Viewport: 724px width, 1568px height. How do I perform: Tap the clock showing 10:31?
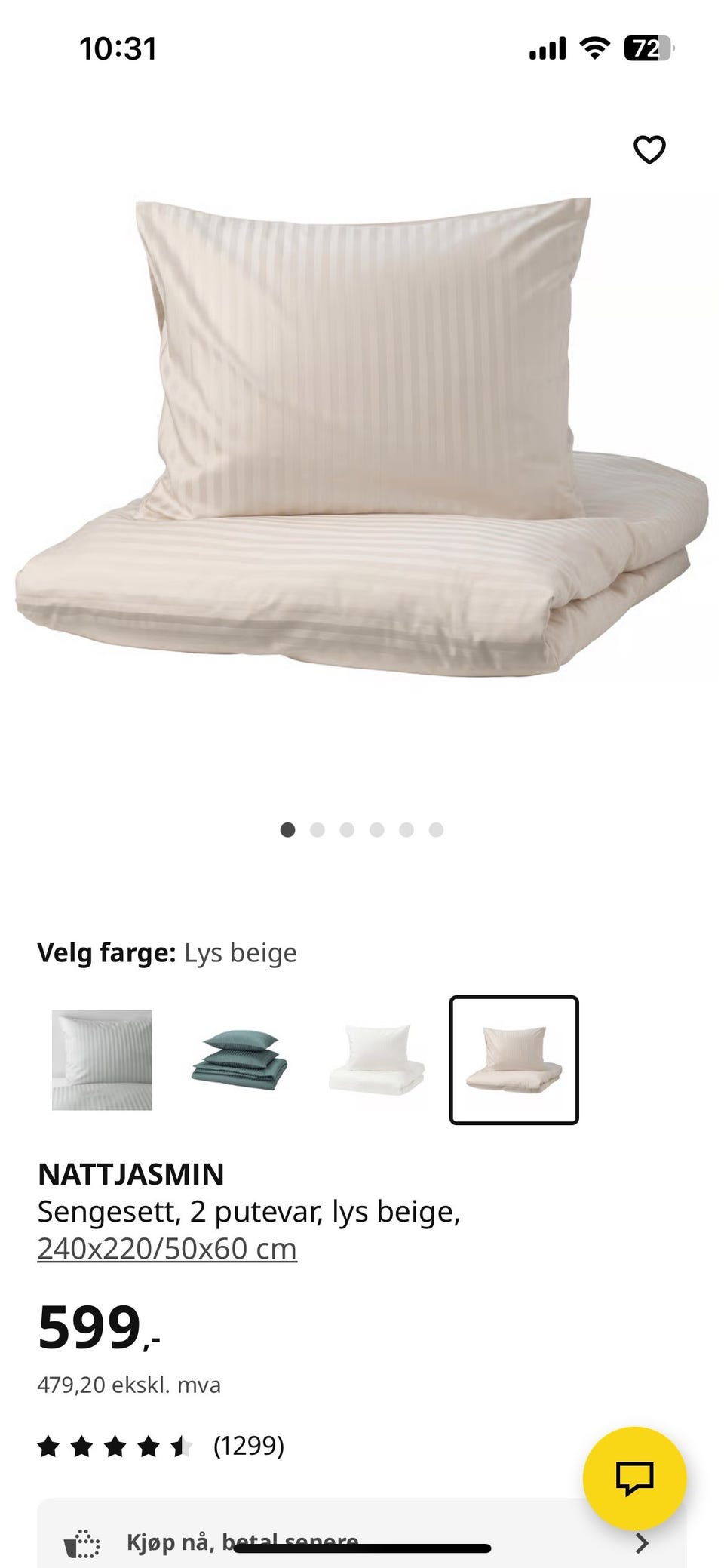tap(118, 48)
